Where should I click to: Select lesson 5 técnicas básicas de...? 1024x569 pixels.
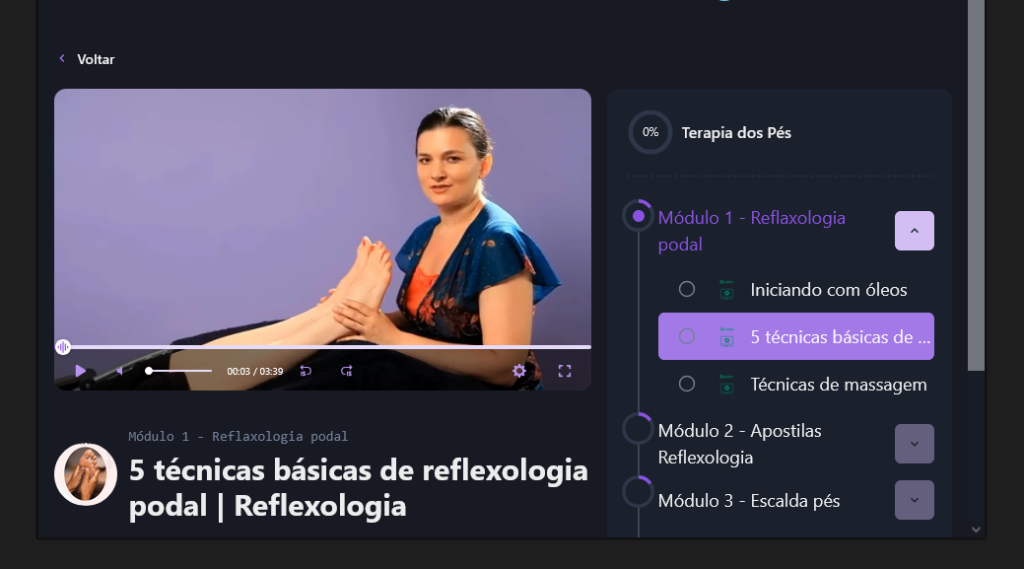(840, 337)
